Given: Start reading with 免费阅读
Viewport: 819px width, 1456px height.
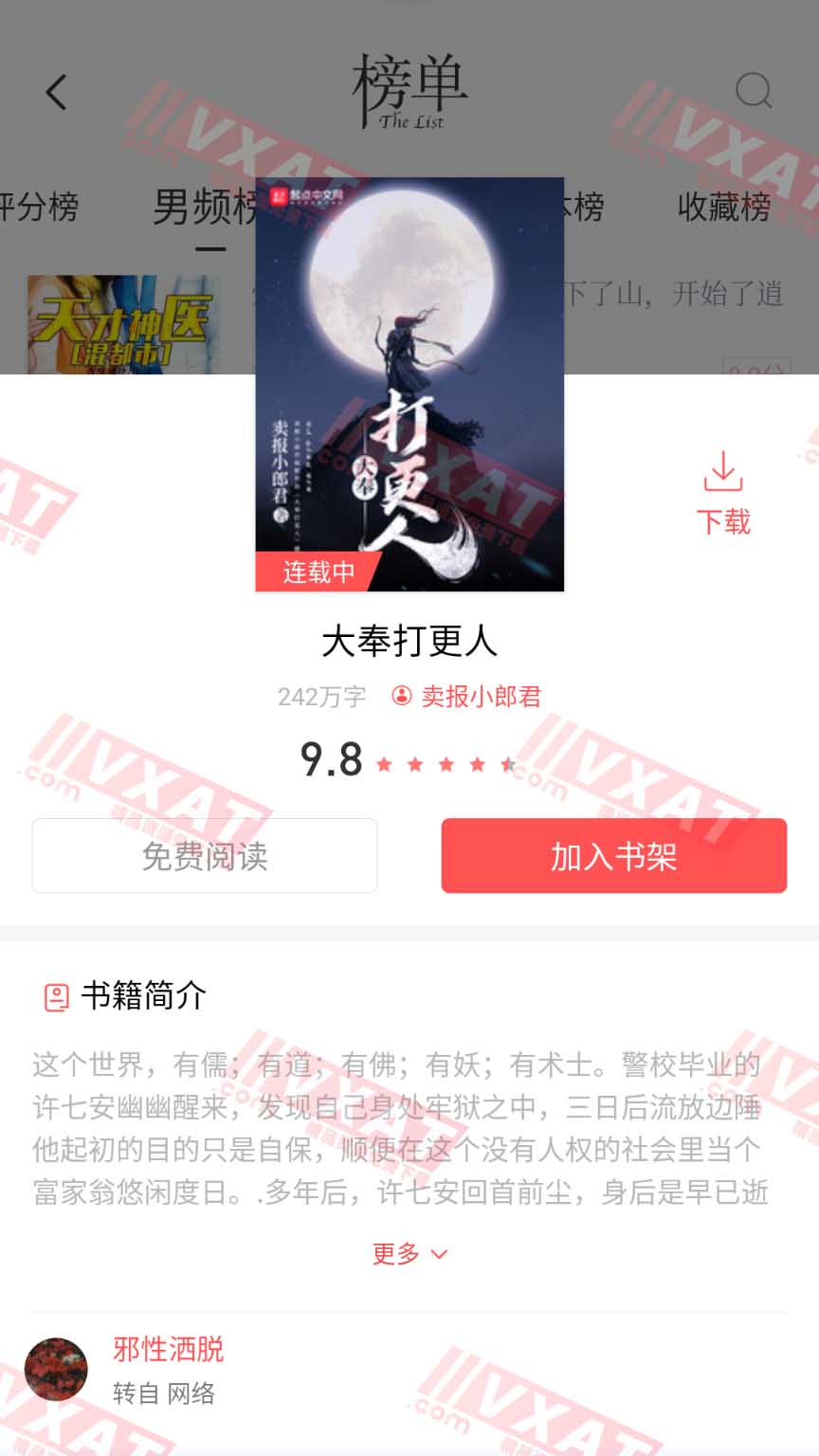Looking at the screenshot, I should point(205,856).
